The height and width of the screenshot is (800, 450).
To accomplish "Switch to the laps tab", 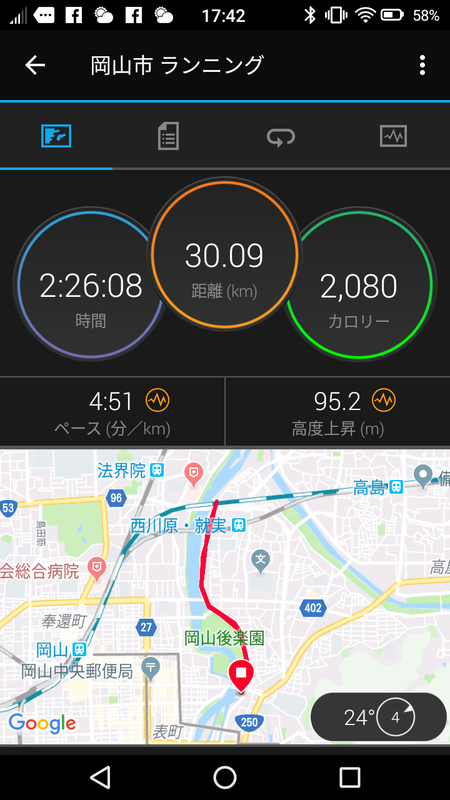I will point(281,137).
